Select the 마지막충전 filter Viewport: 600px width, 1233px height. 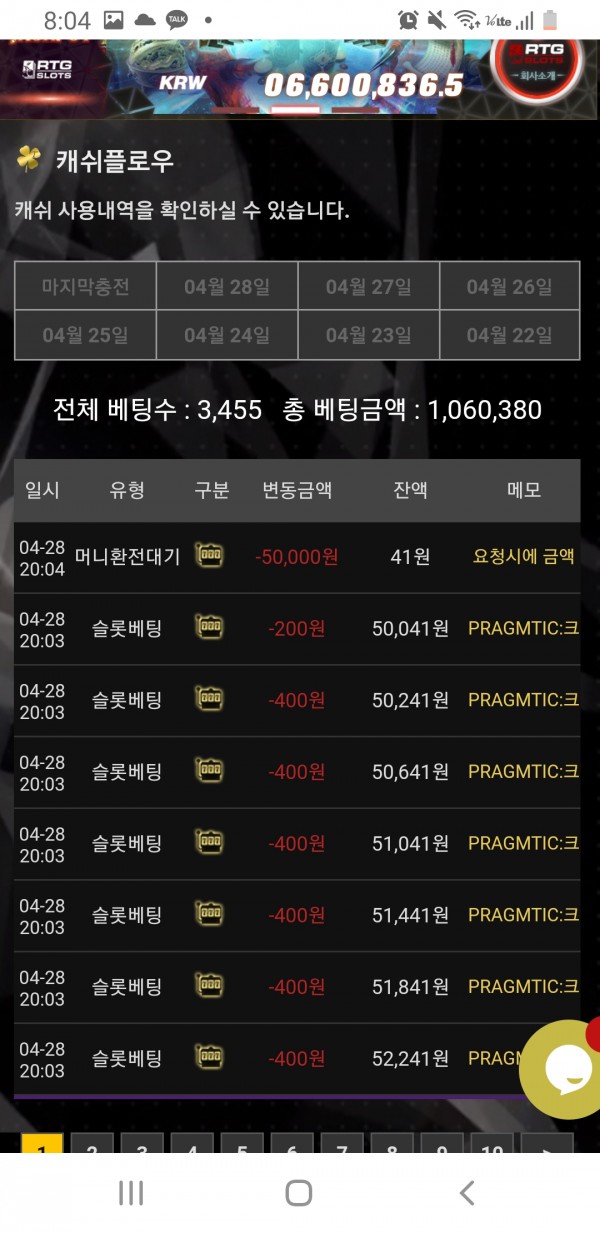point(85,286)
